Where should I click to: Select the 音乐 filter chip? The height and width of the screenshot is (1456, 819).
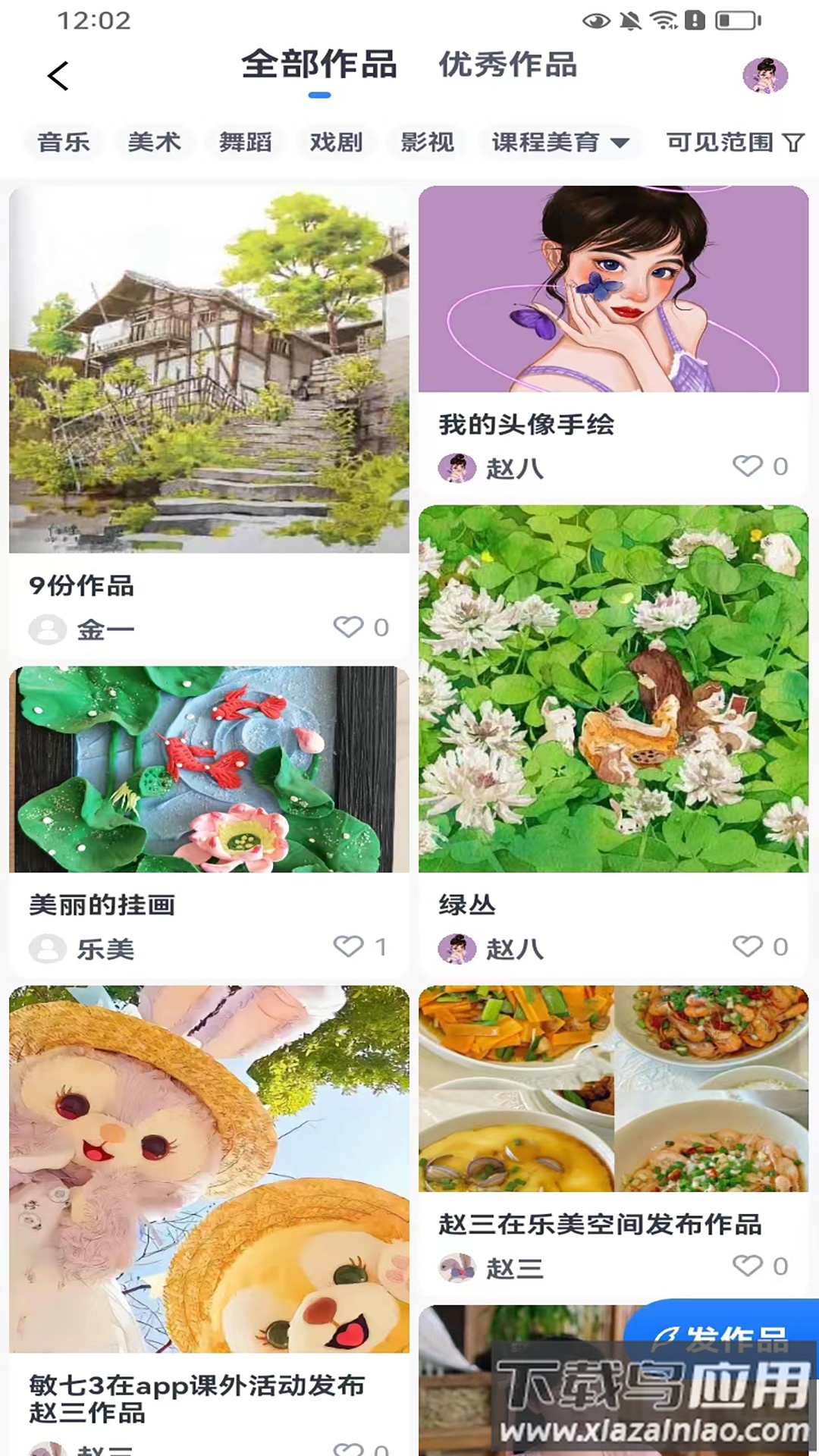point(64,143)
